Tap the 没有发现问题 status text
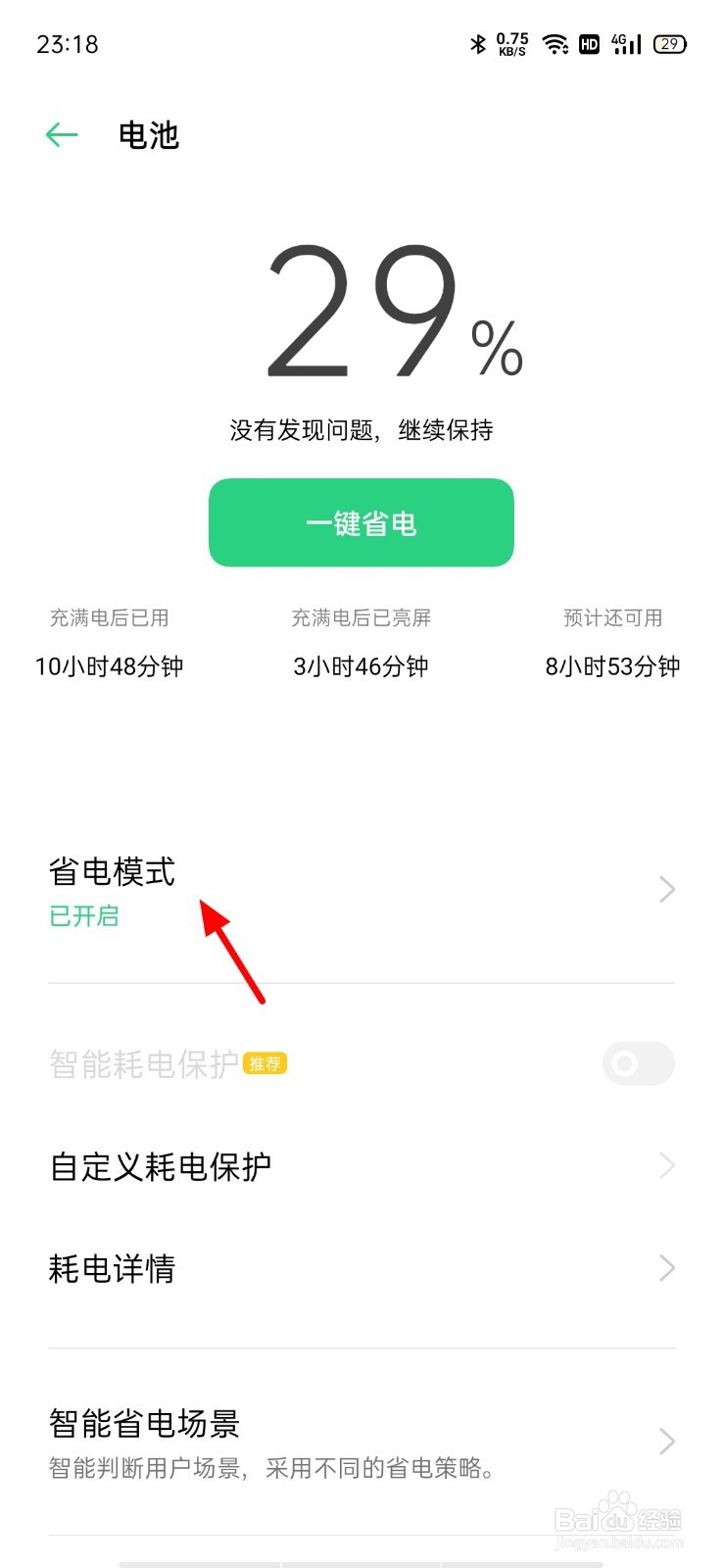The height and width of the screenshot is (1568, 723). (x=361, y=430)
